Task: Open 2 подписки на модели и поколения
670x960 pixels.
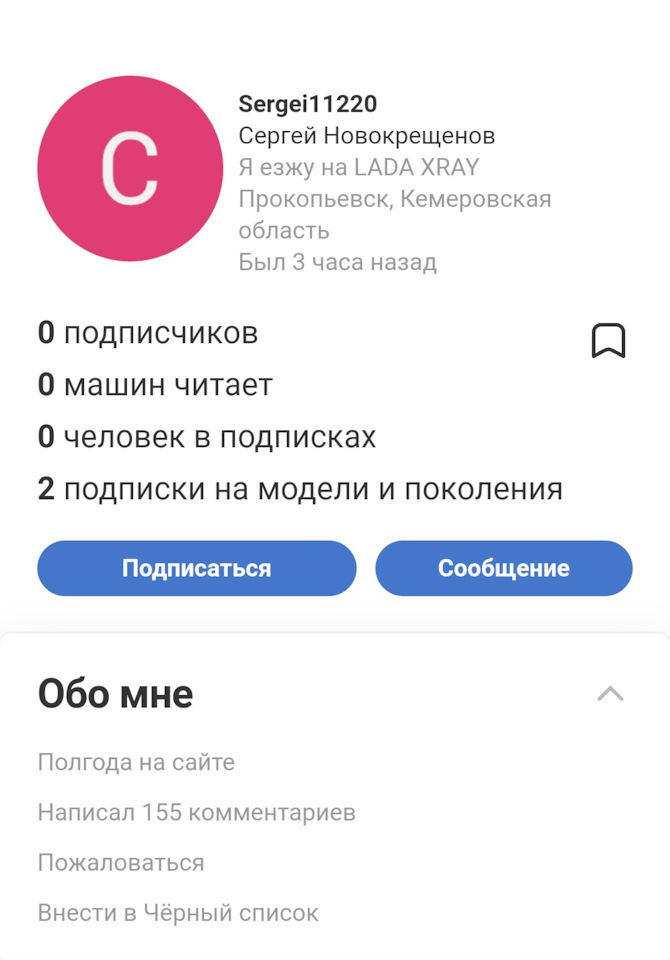Action: 300,489
